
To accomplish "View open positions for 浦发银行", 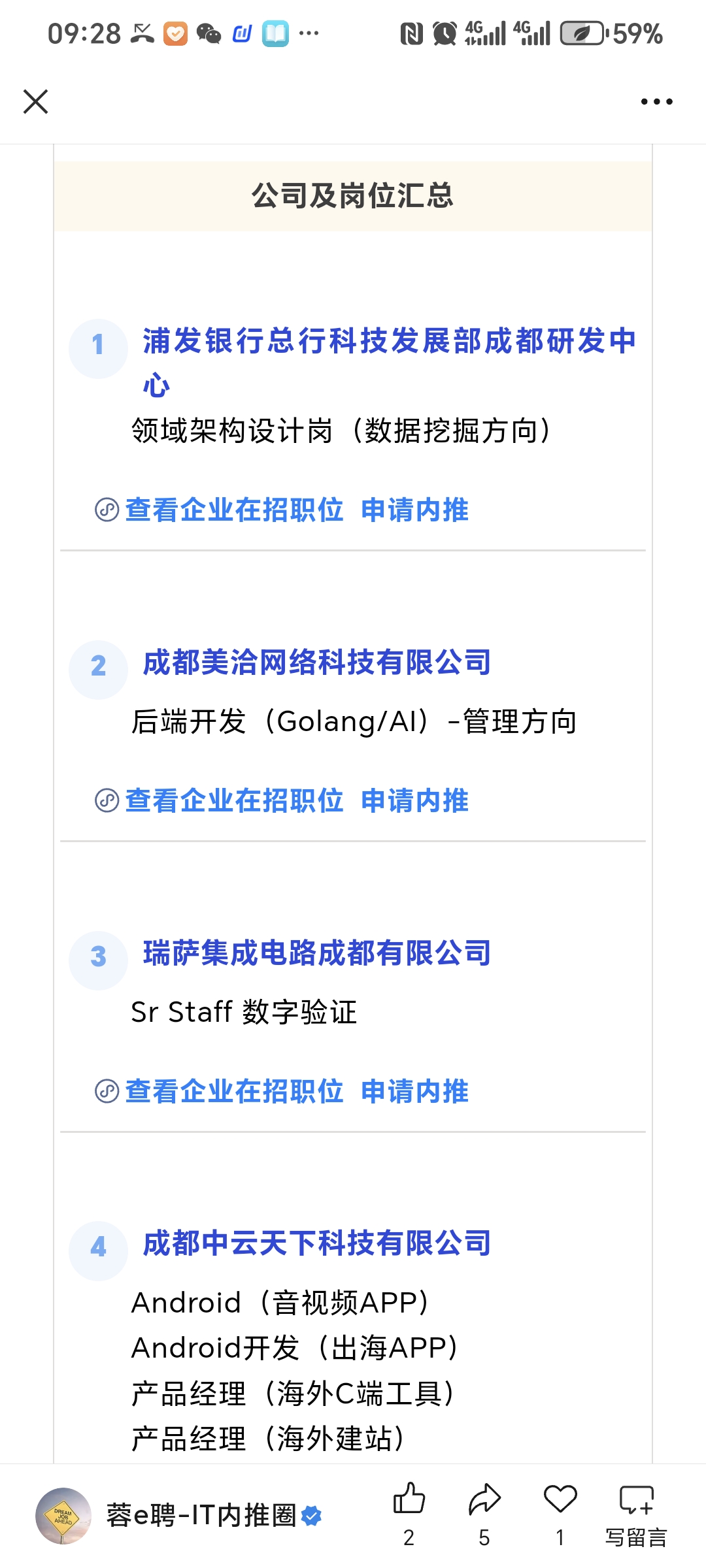I will pyautogui.click(x=233, y=510).
